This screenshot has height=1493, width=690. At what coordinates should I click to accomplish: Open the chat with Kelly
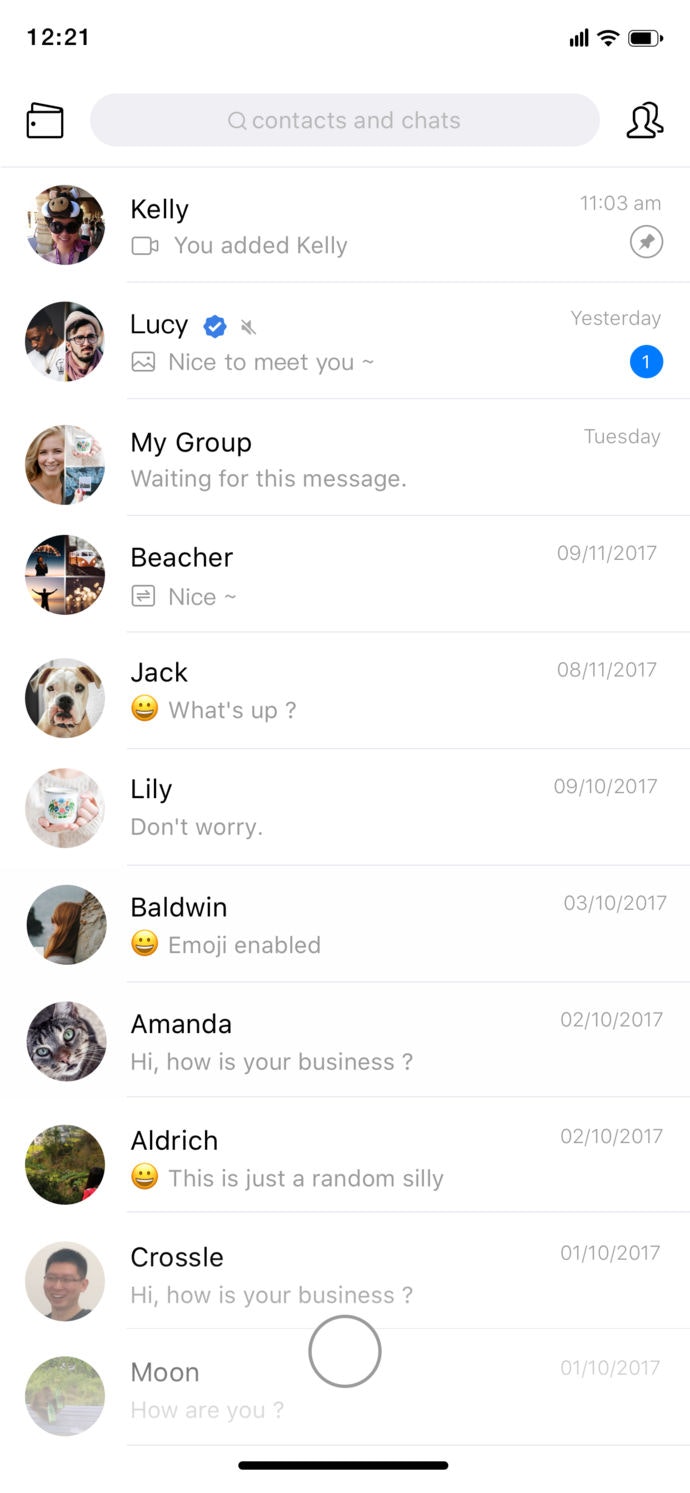pyautogui.click(x=345, y=226)
